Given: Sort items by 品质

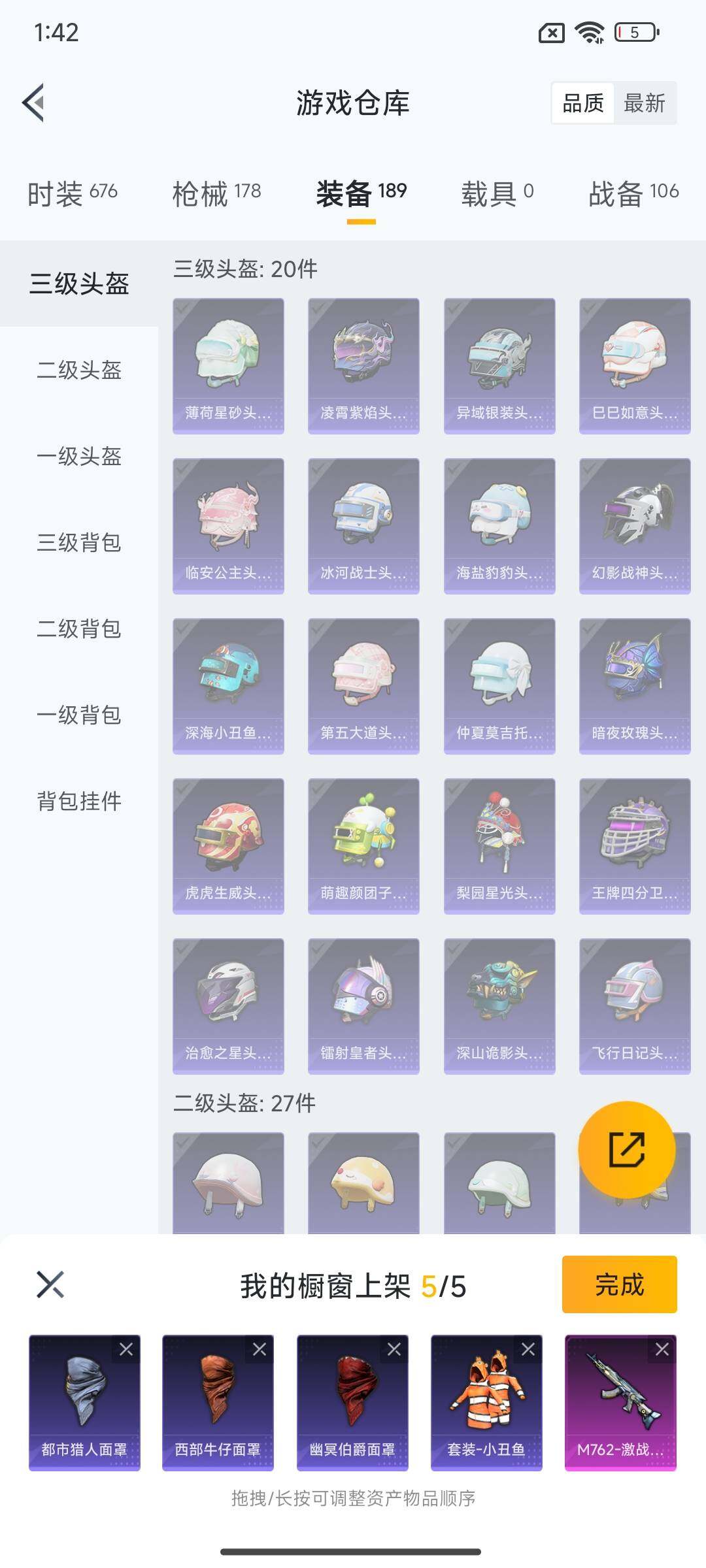Looking at the screenshot, I should [x=583, y=103].
